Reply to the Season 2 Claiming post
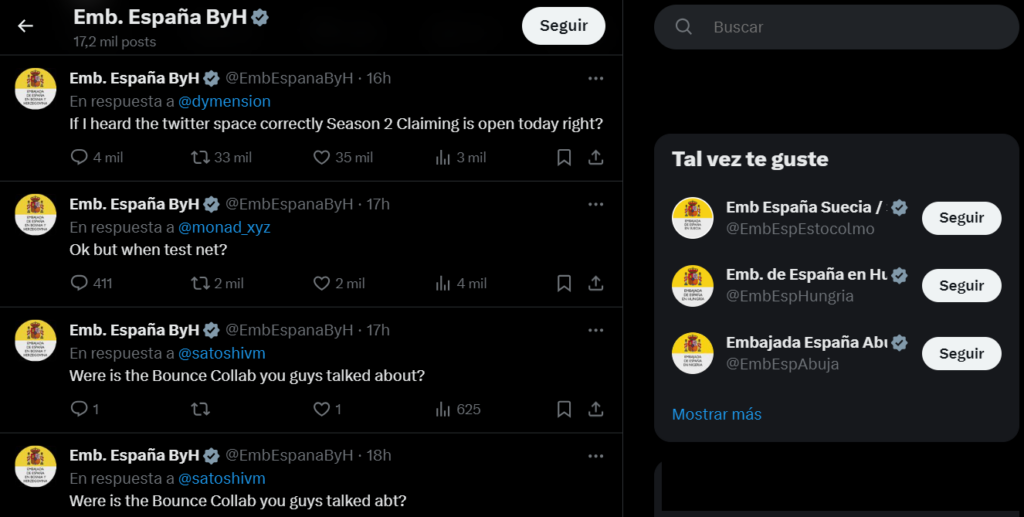This screenshot has width=1024, height=517. (x=80, y=157)
